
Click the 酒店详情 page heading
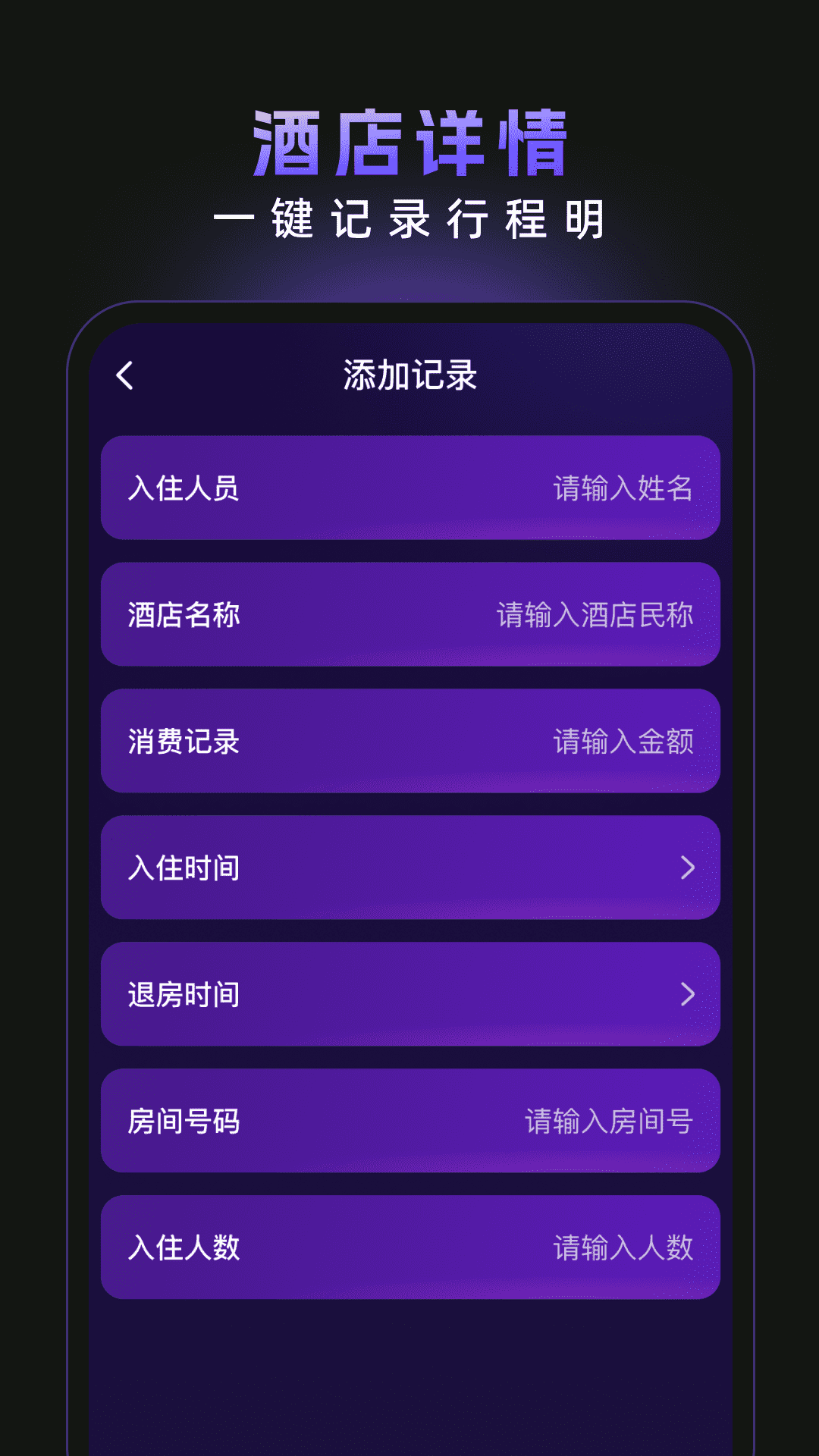pos(409,140)
